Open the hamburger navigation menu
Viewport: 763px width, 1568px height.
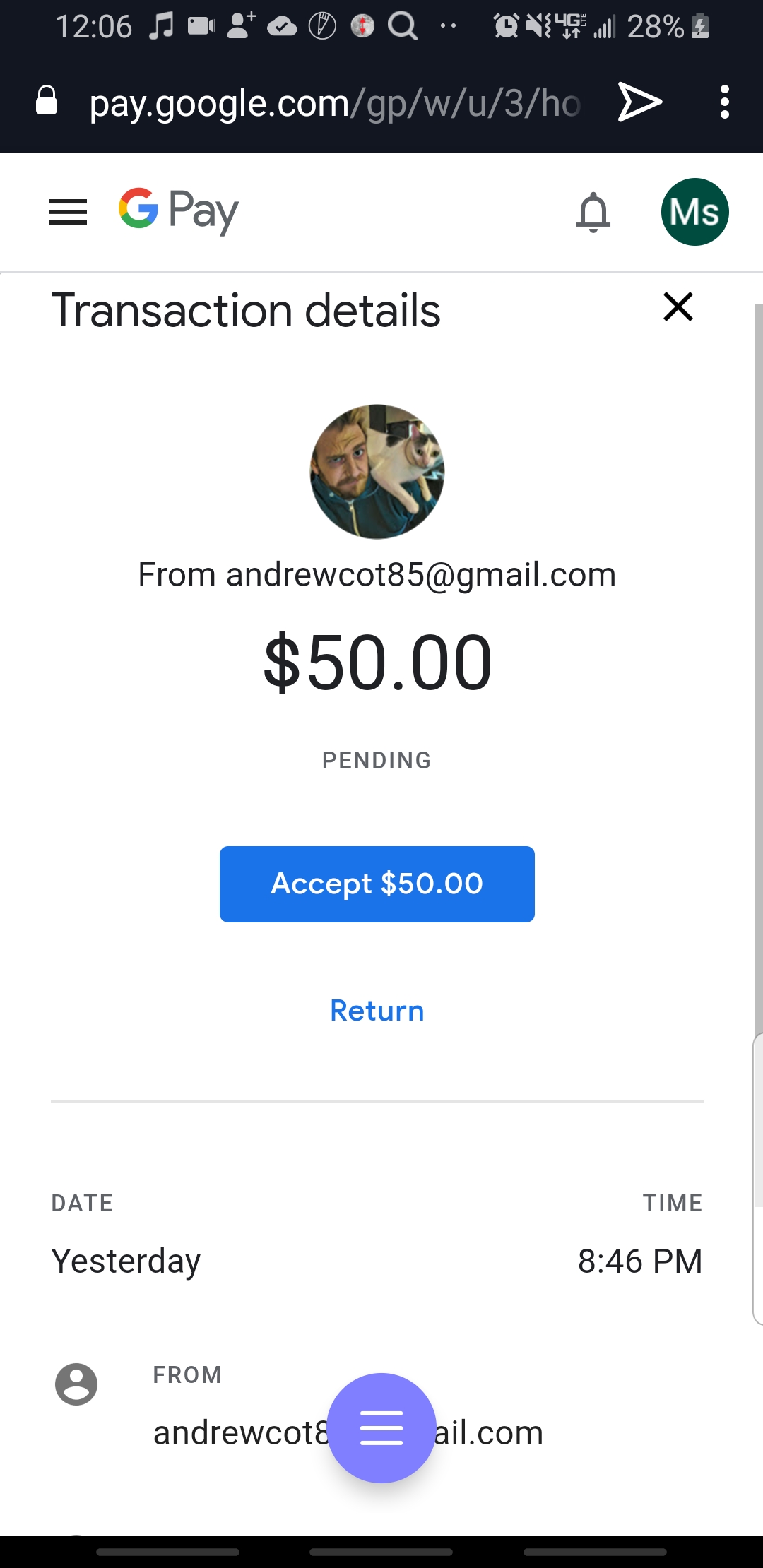pos(68,212)
